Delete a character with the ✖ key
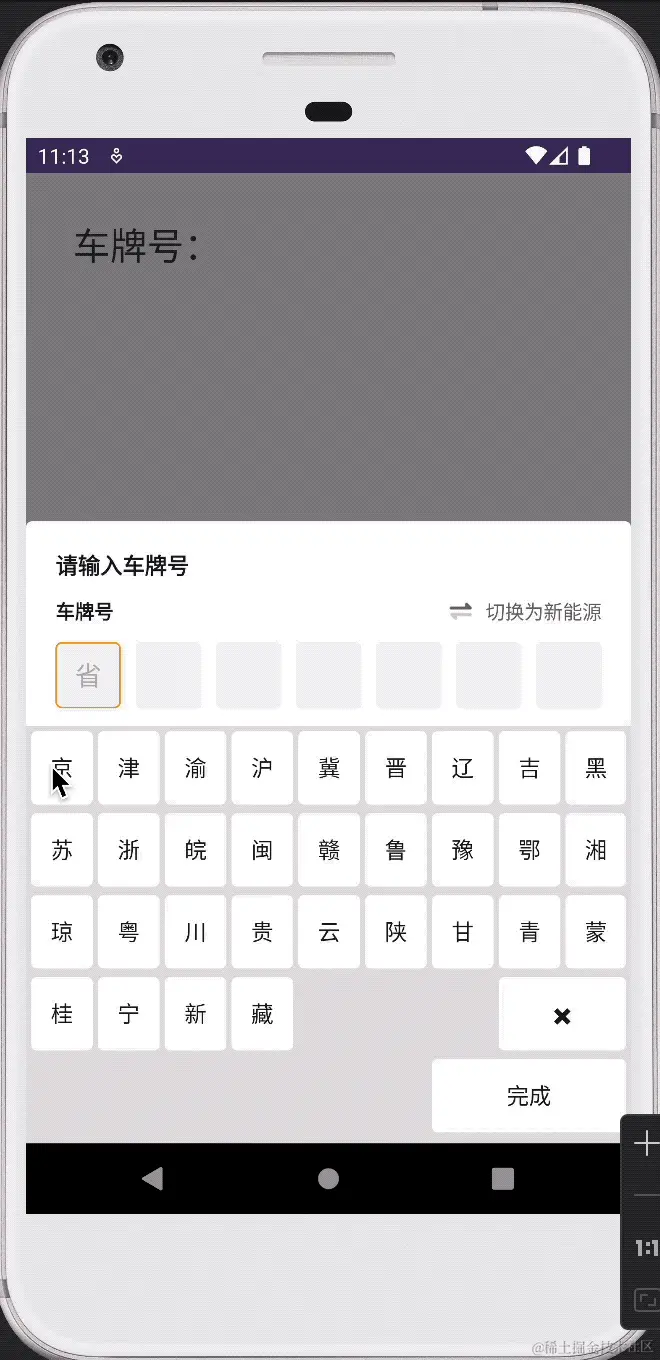Image resolution: width=660 pixels, height=1360 pixels. [562, 1015]
